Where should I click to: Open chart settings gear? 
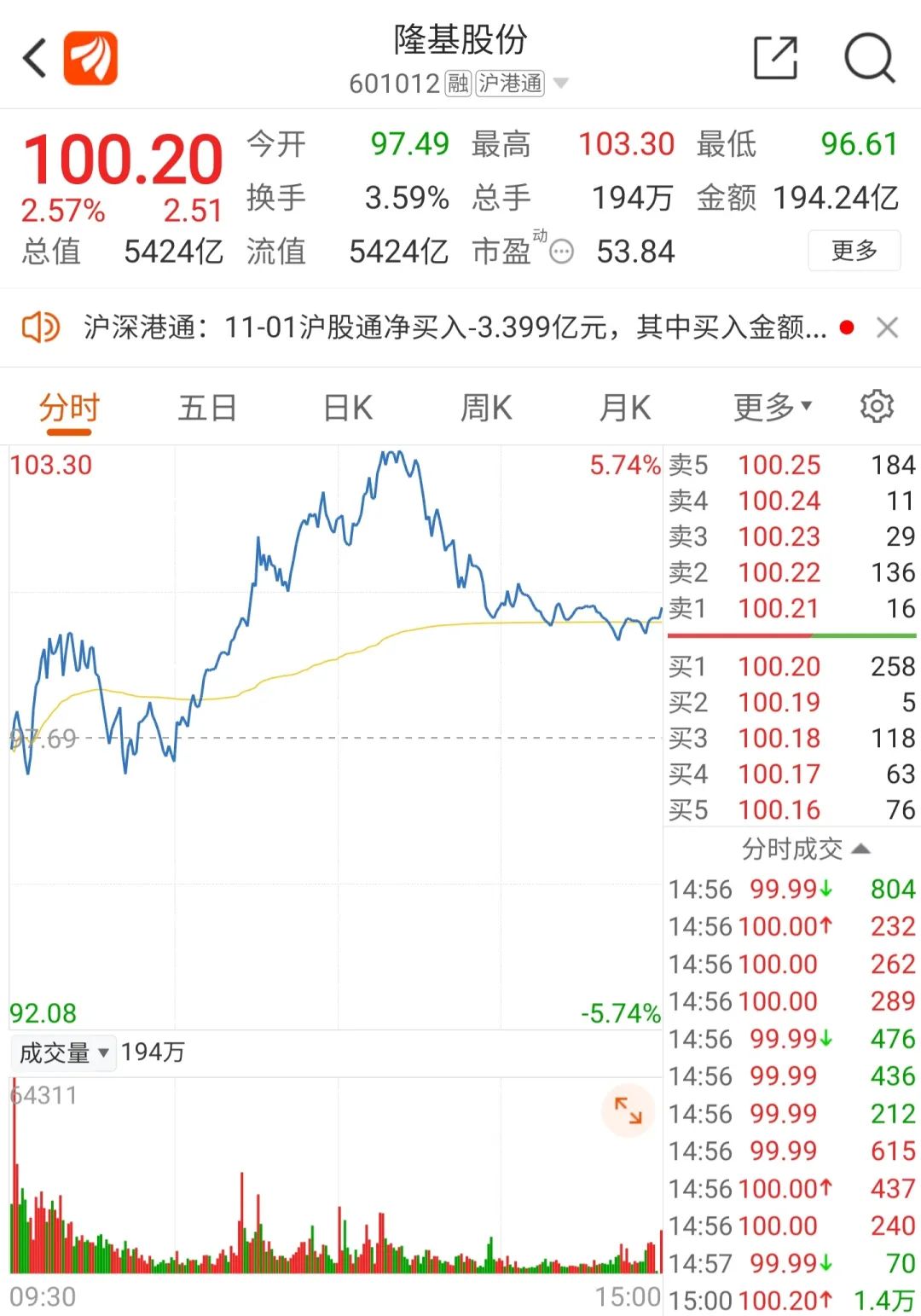[876, 407]
